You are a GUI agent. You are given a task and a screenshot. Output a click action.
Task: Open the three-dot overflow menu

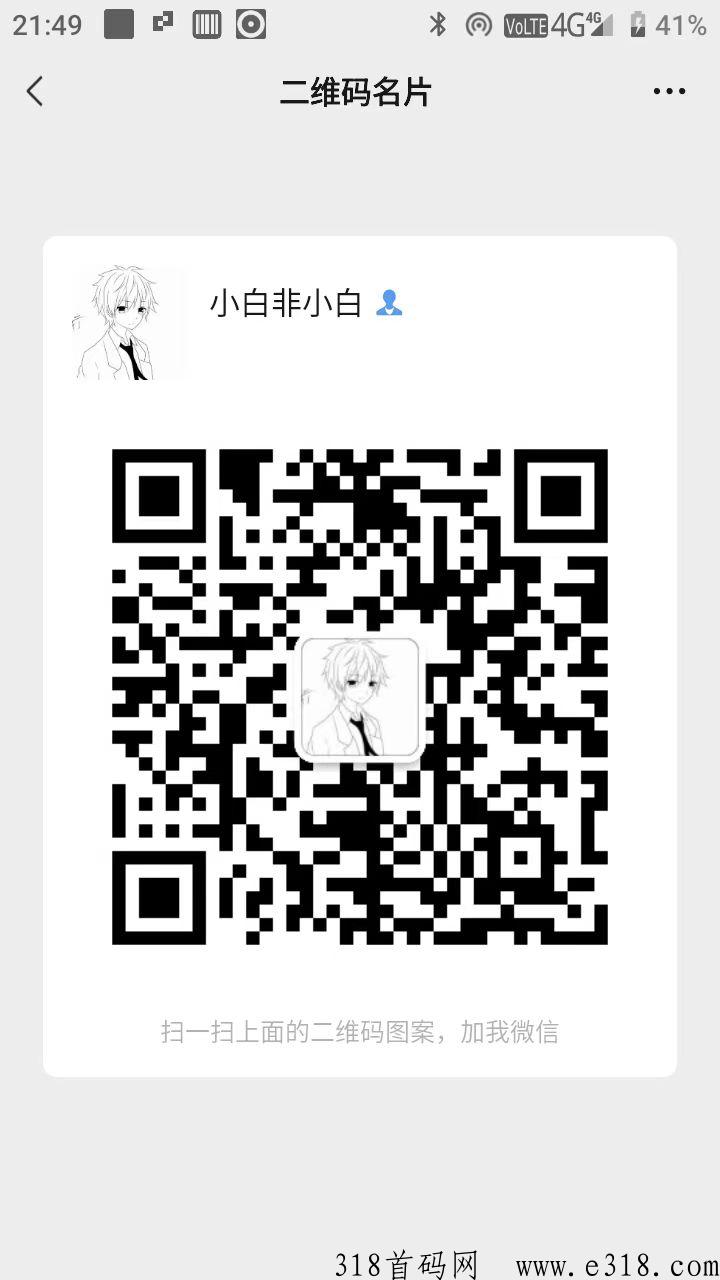click(669, 92)
